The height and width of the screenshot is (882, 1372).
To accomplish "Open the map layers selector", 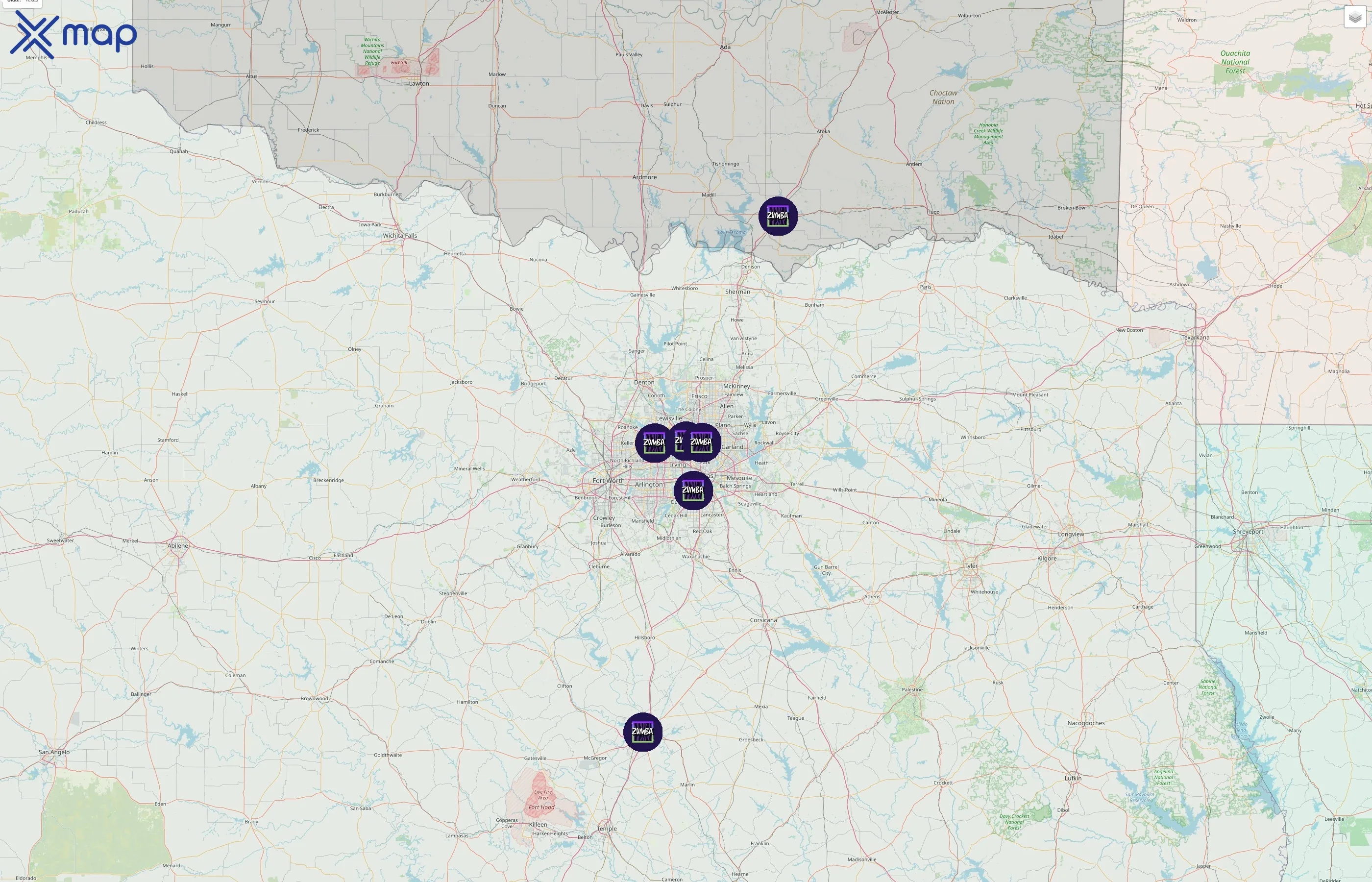I will pos(1354,17).
